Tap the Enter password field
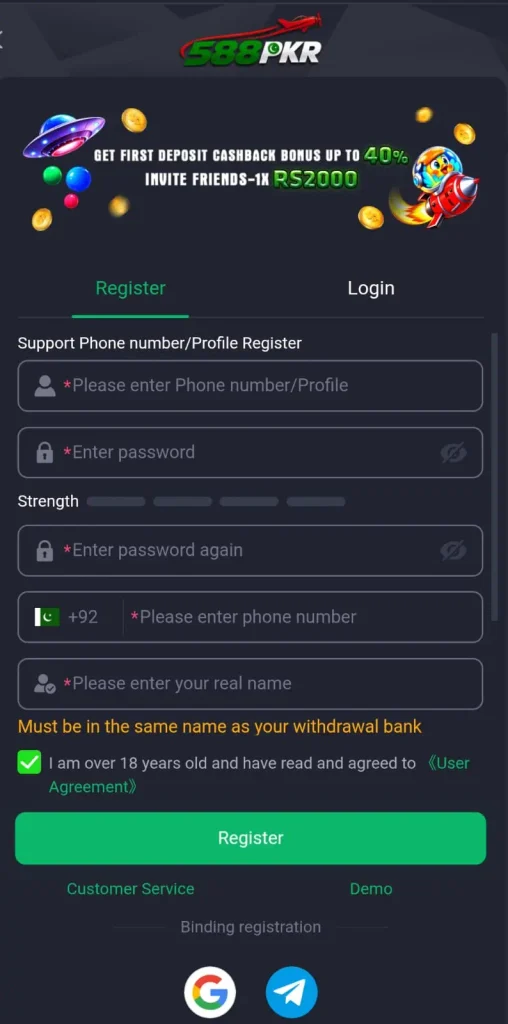Screen dimensions: 508x1024 tap(250, 453)
